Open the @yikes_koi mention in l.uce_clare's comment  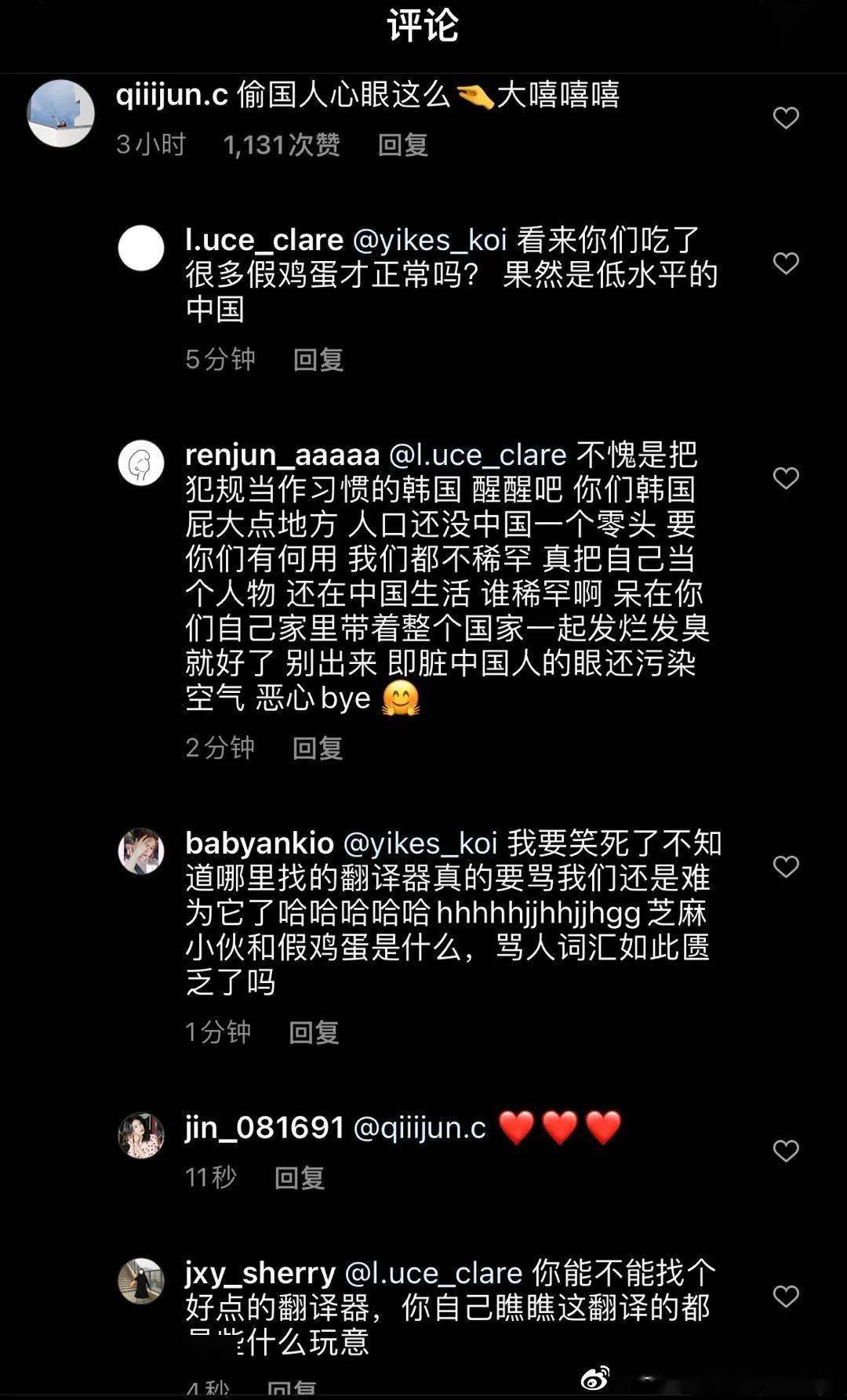pos(431,240)
